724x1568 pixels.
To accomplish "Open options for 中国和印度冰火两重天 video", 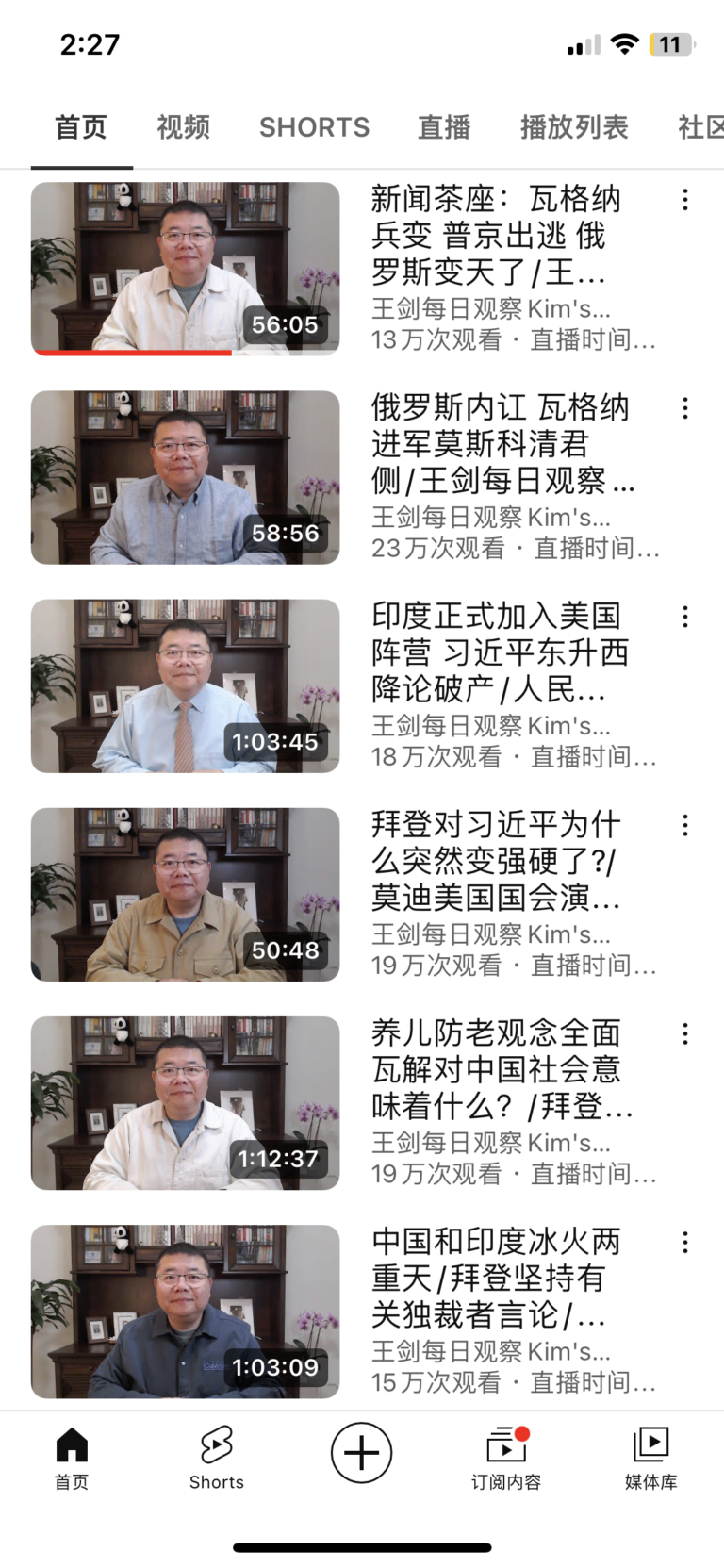I will click(x=685, y=1242).
